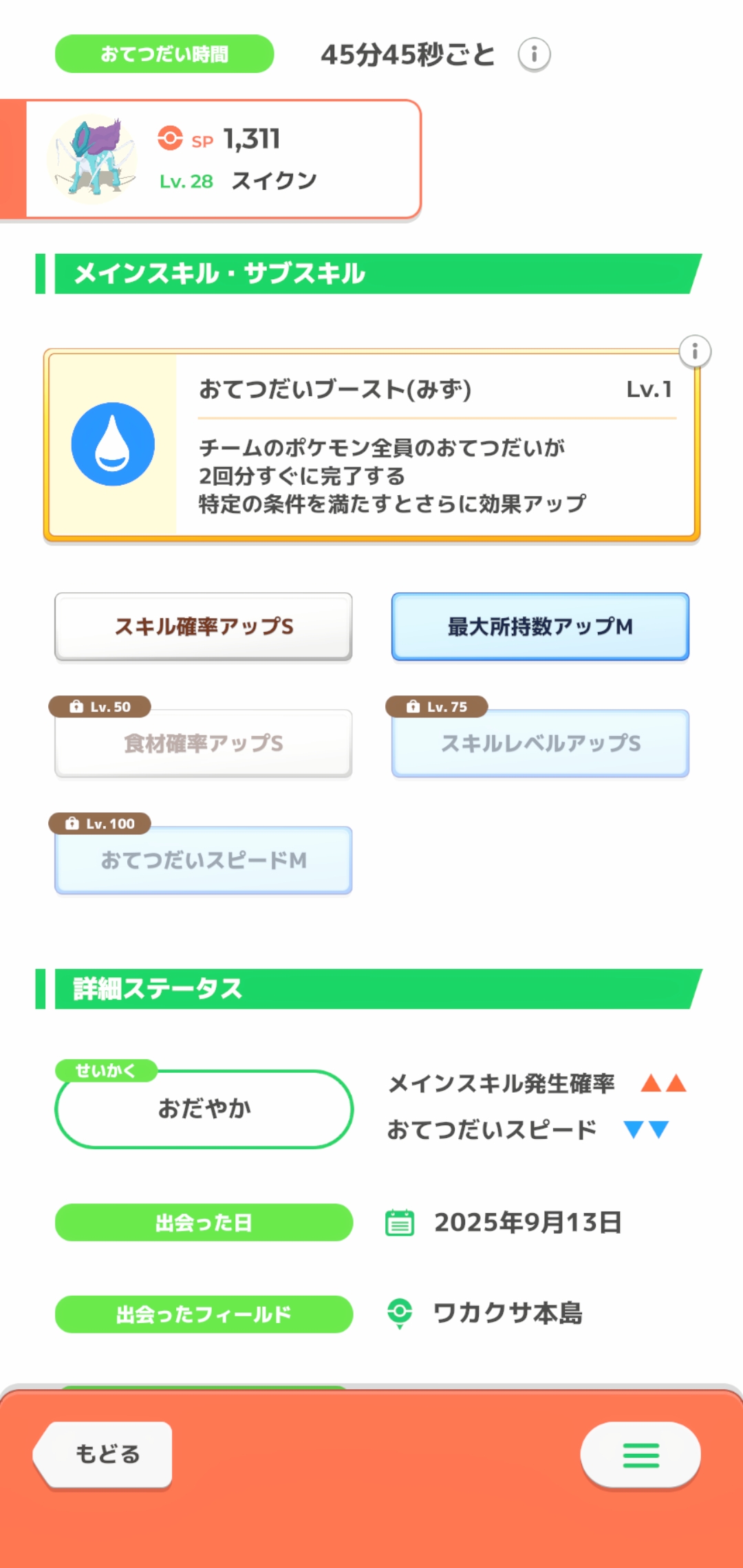Open info for the main skill card
This screenshot has width=743, height=1568.
point(695,352)
